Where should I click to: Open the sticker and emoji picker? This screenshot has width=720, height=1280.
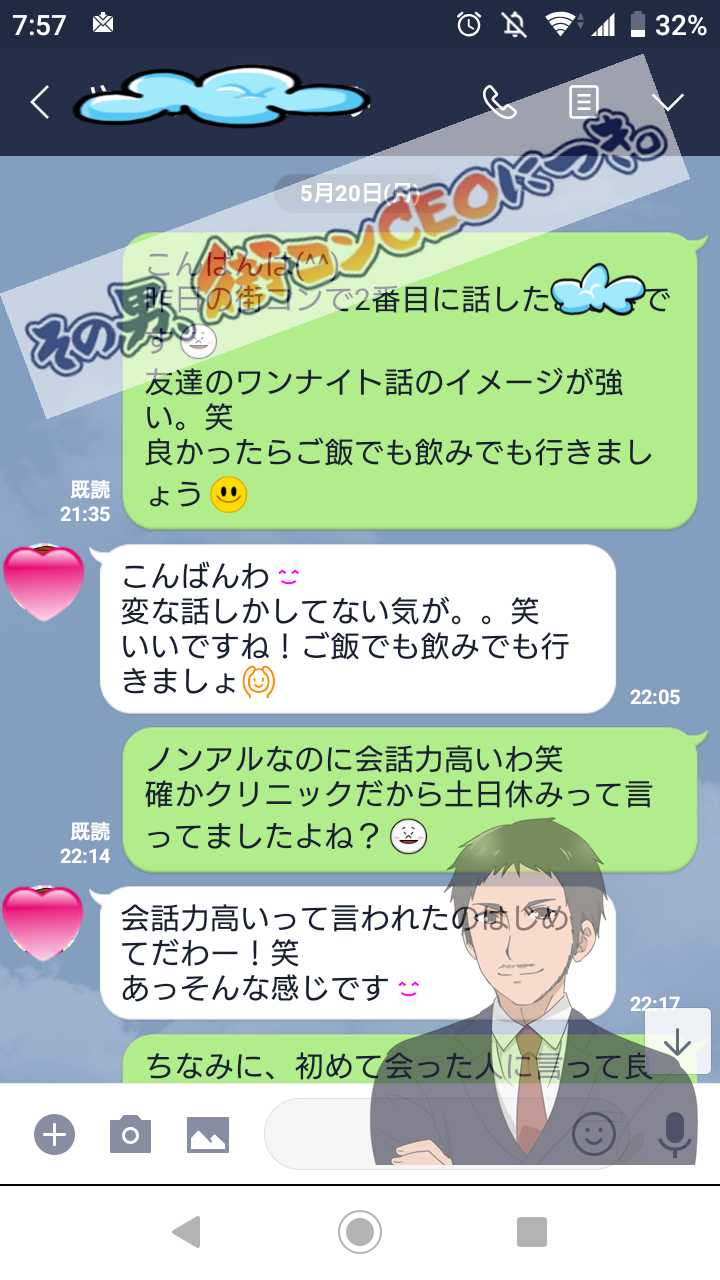(594, 1134)
